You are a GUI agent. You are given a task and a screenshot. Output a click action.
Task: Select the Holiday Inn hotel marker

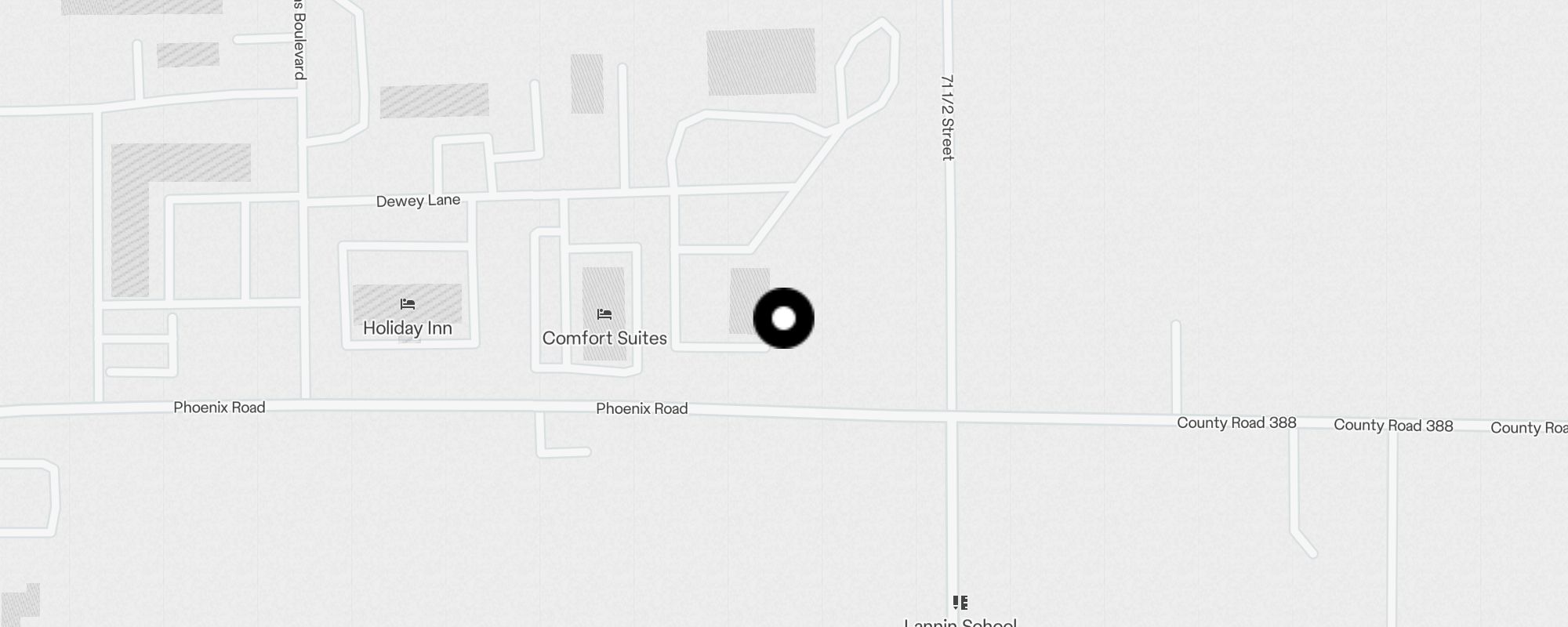coord(407,305)
